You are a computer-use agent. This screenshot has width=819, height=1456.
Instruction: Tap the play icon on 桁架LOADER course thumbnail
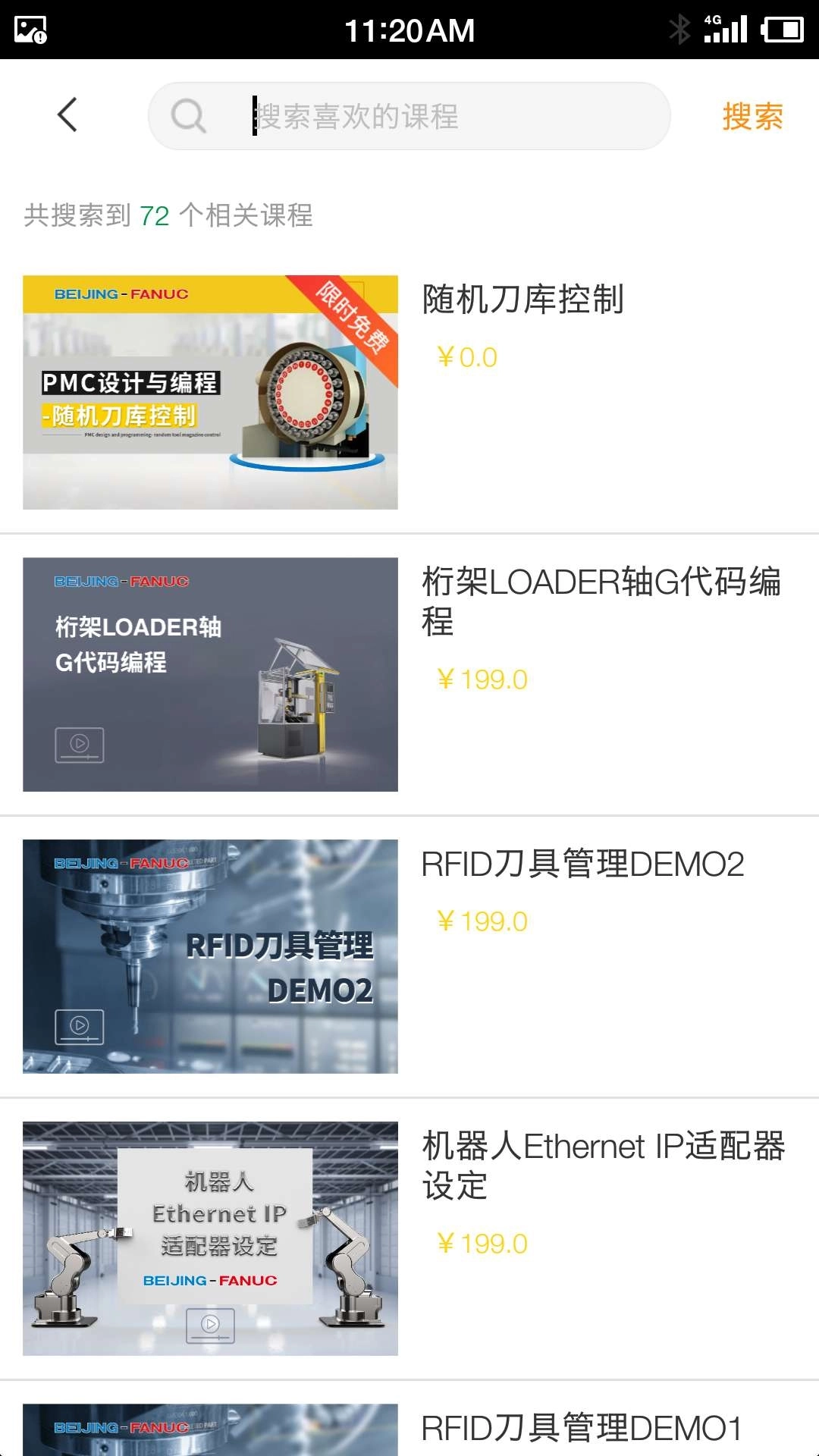click(78, 744)
